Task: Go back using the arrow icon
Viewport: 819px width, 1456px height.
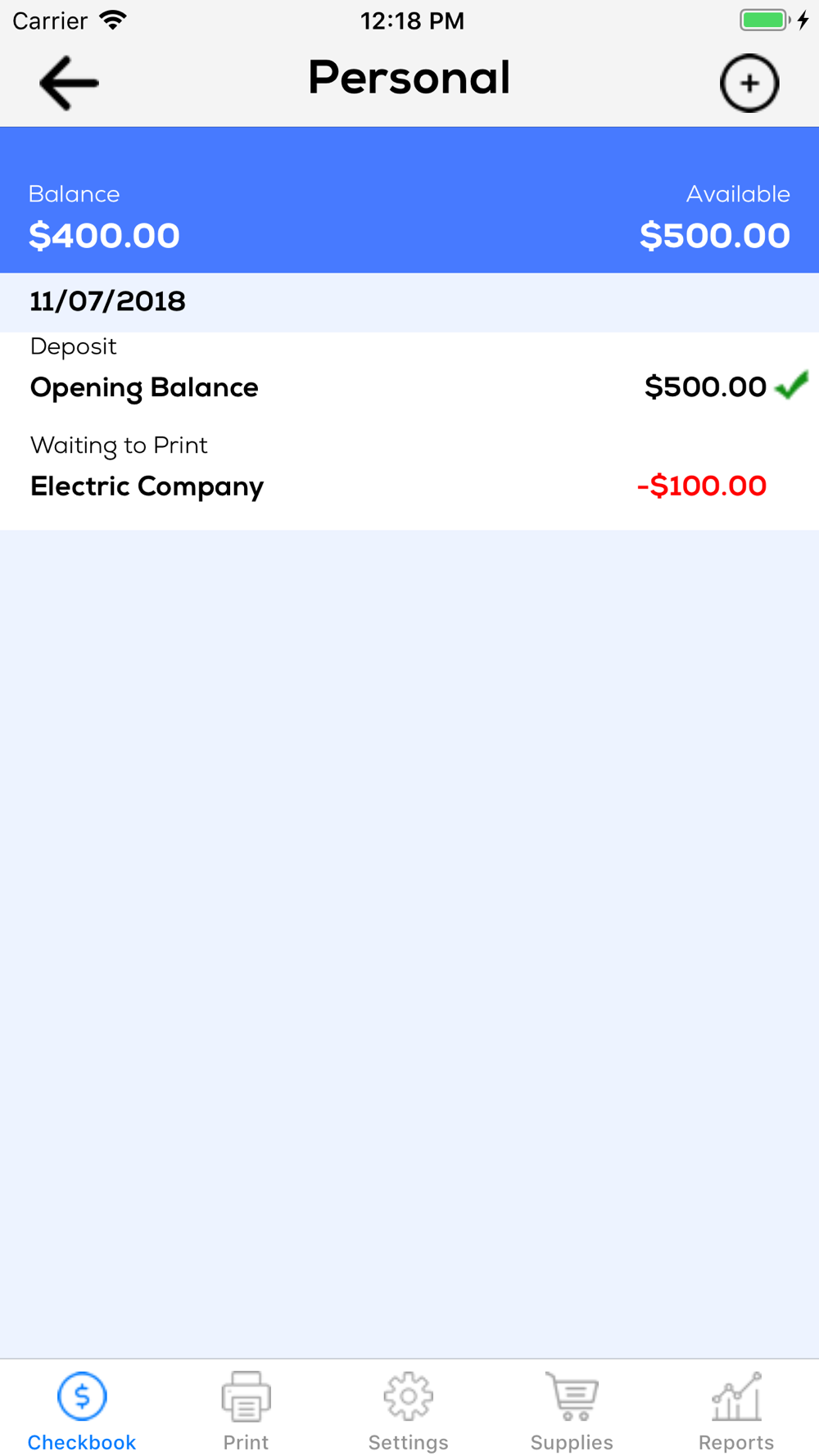Action: pos(69,83)
